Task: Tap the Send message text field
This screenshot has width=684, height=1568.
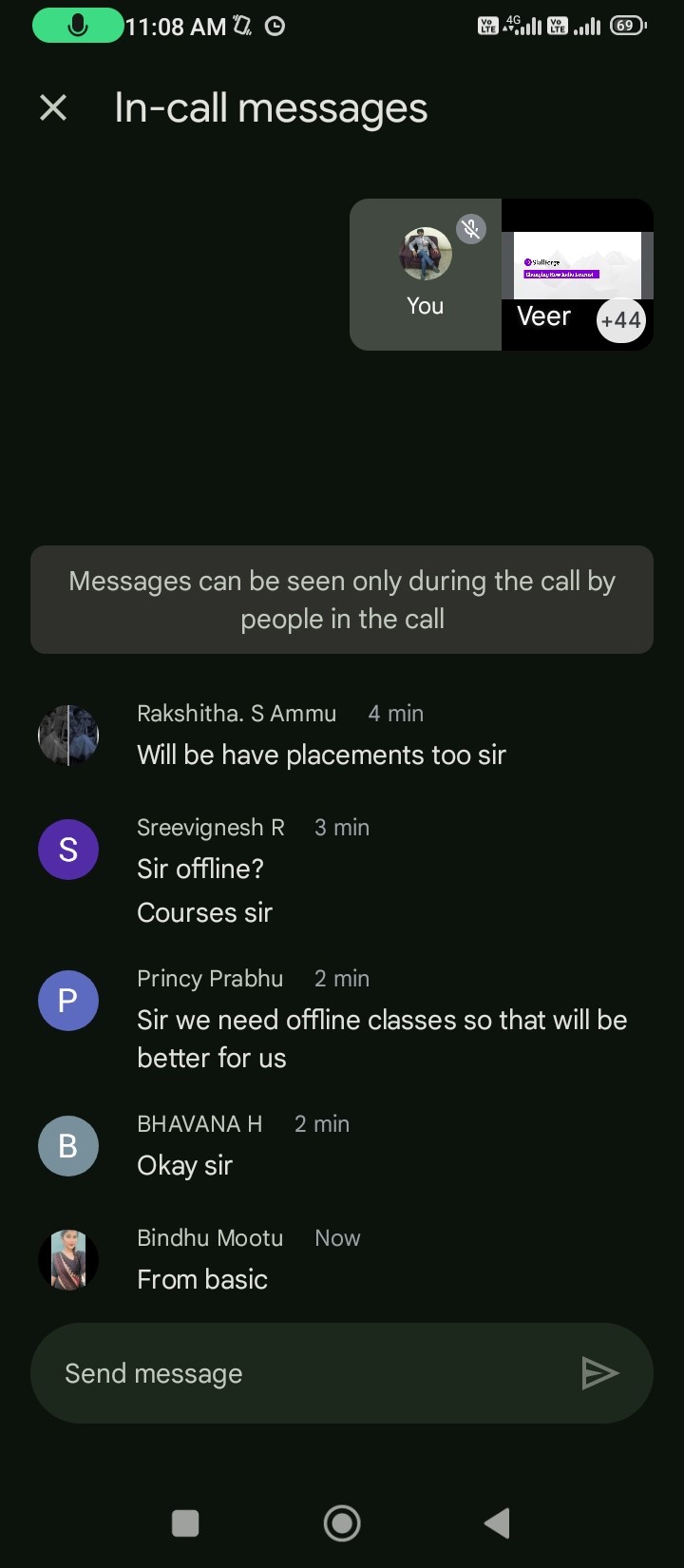Action: [304, 1373]
